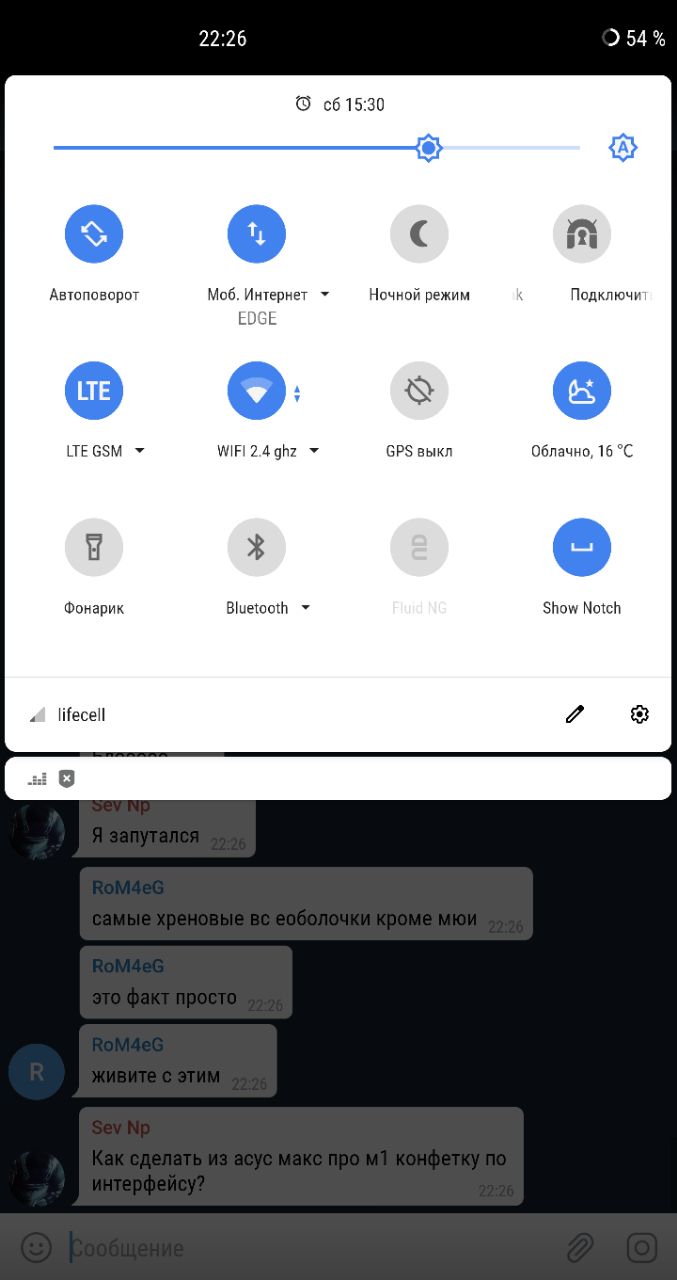Expand the LTE GSM dropdown arrow
Image resolution: width=677 pixels, height=1280 pixels.
tap(139, 451)
